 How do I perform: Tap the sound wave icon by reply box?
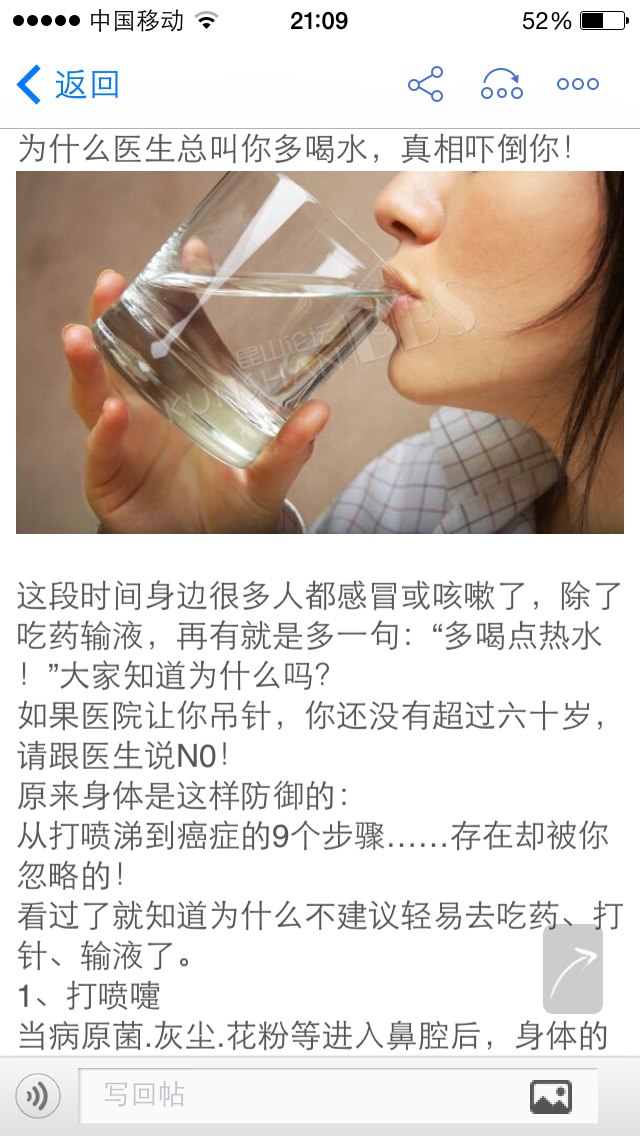(x=38, y=1096)
